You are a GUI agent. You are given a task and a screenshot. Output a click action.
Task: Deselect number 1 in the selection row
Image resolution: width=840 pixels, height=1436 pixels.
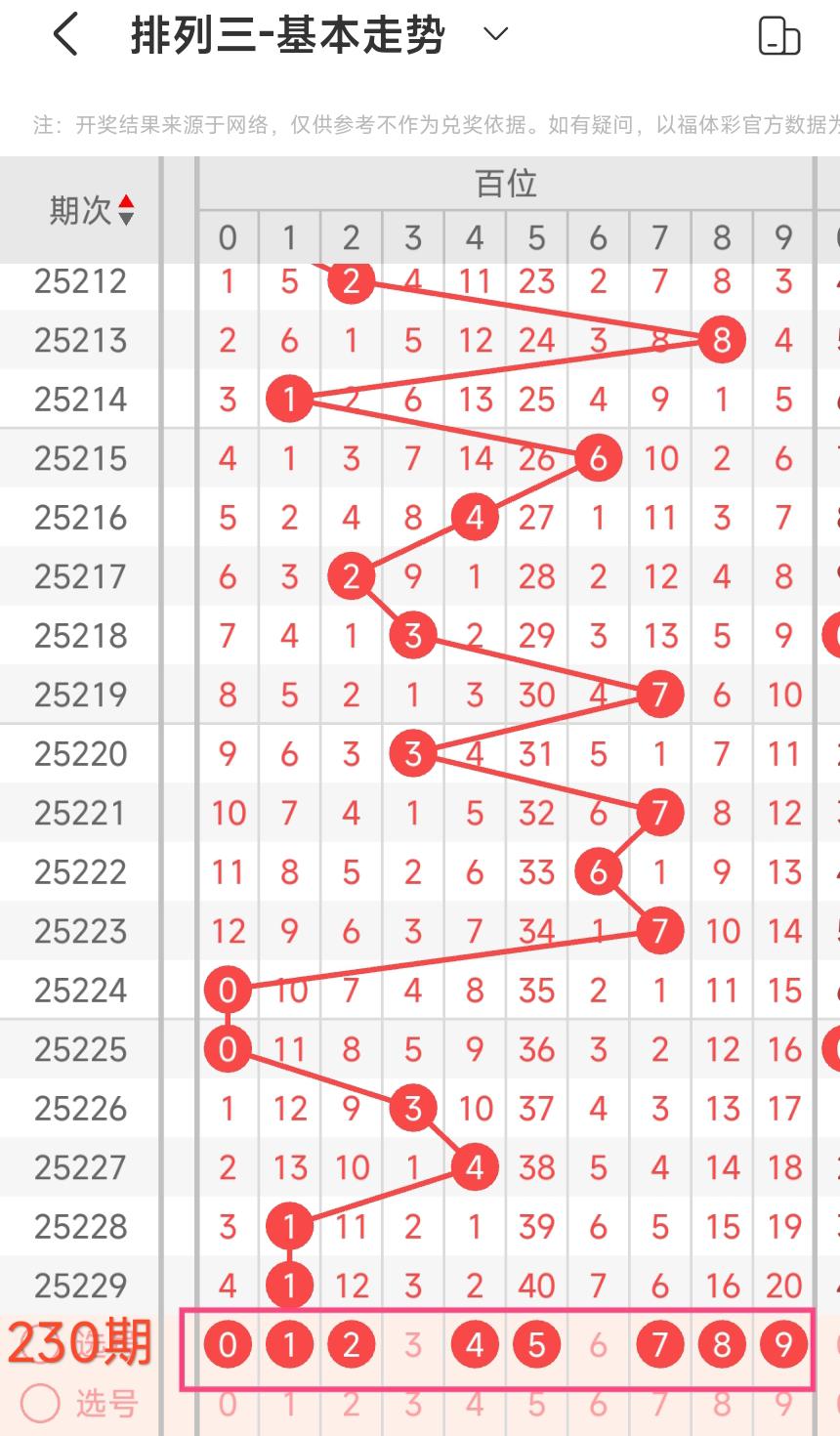coord(289,1345)
